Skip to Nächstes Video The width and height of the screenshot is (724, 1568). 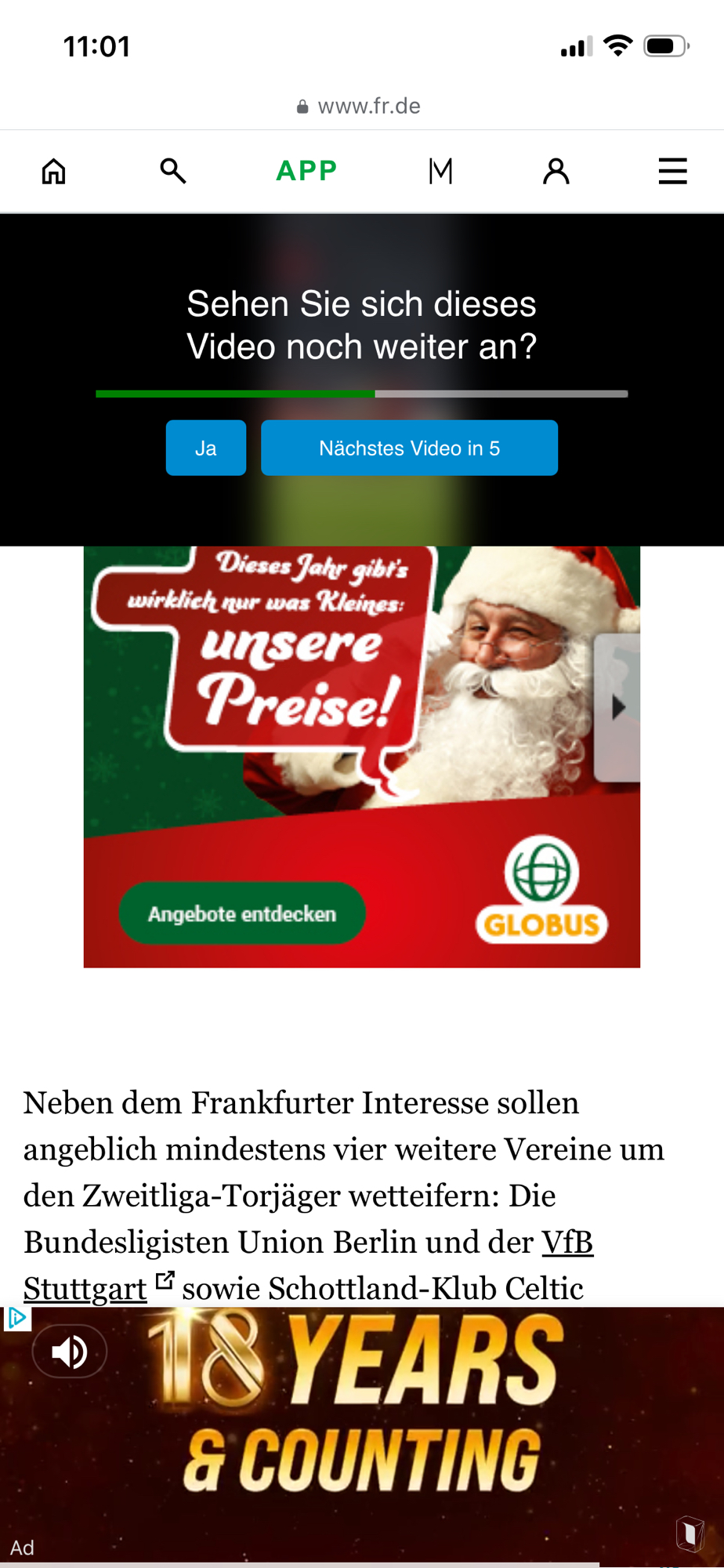tap(409, 448)
